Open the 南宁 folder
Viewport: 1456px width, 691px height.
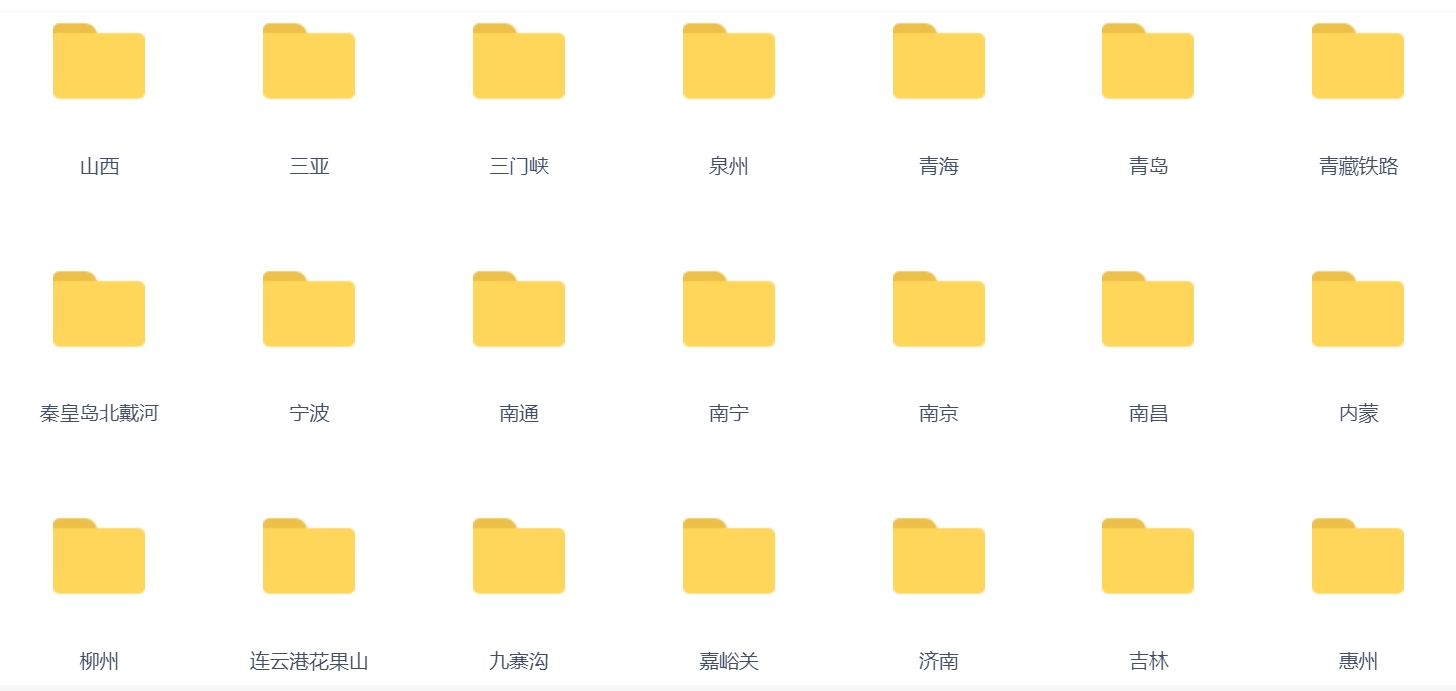pos(729,310)
